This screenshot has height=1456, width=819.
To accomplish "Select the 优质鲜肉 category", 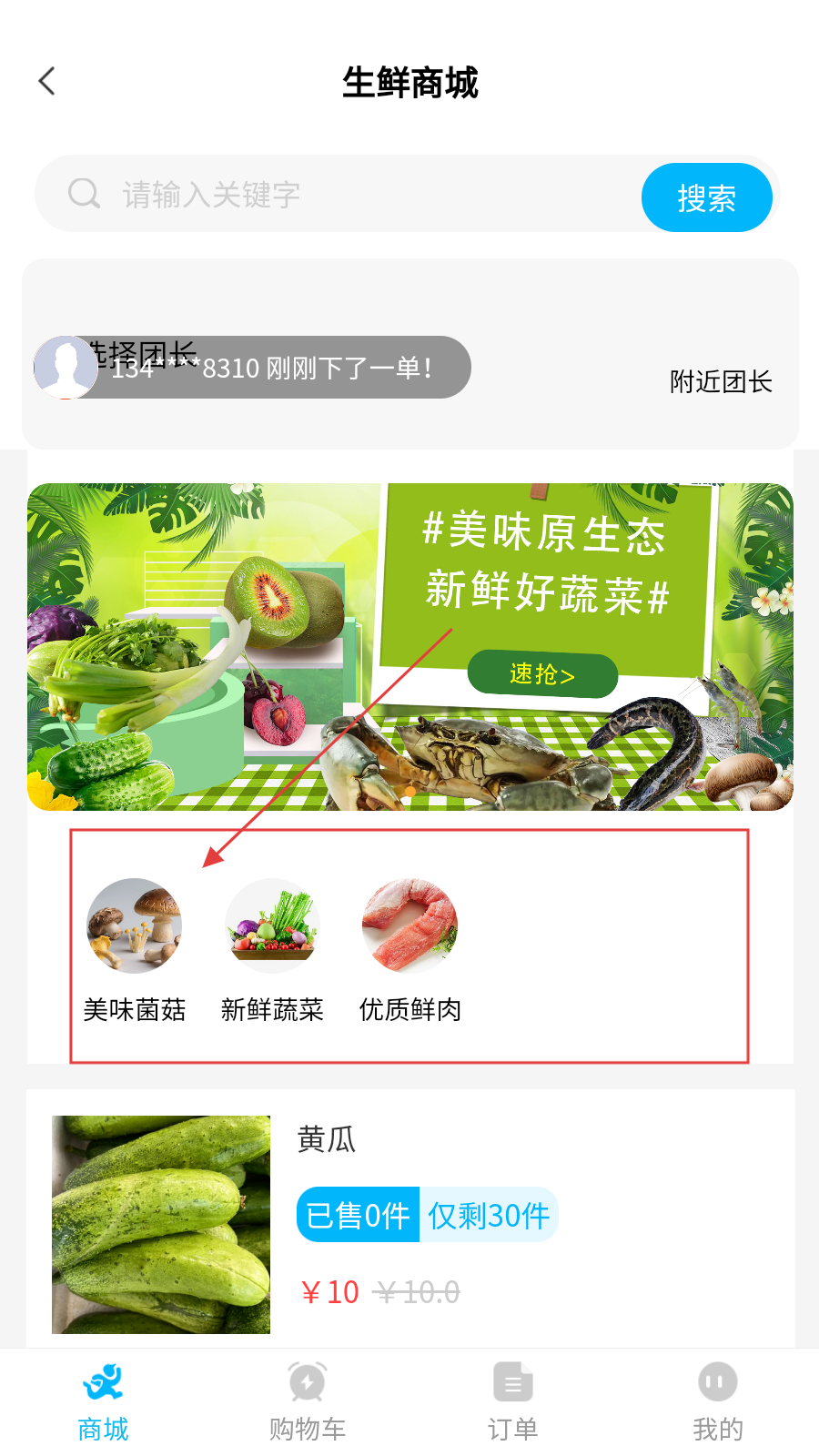I will pyautogui.click(x=410, y=948).
